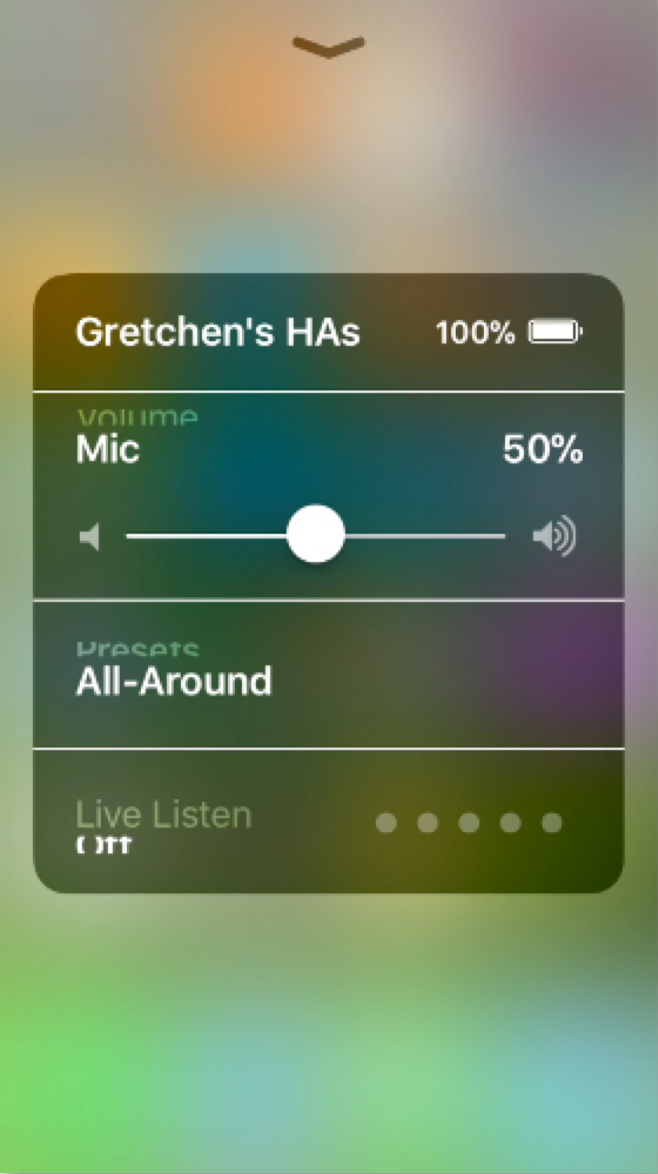Image resolution: width=658 pixels, height=1174 pixels.
Task: Set Mic volume slider to a new level
Action: coord(316,535)
